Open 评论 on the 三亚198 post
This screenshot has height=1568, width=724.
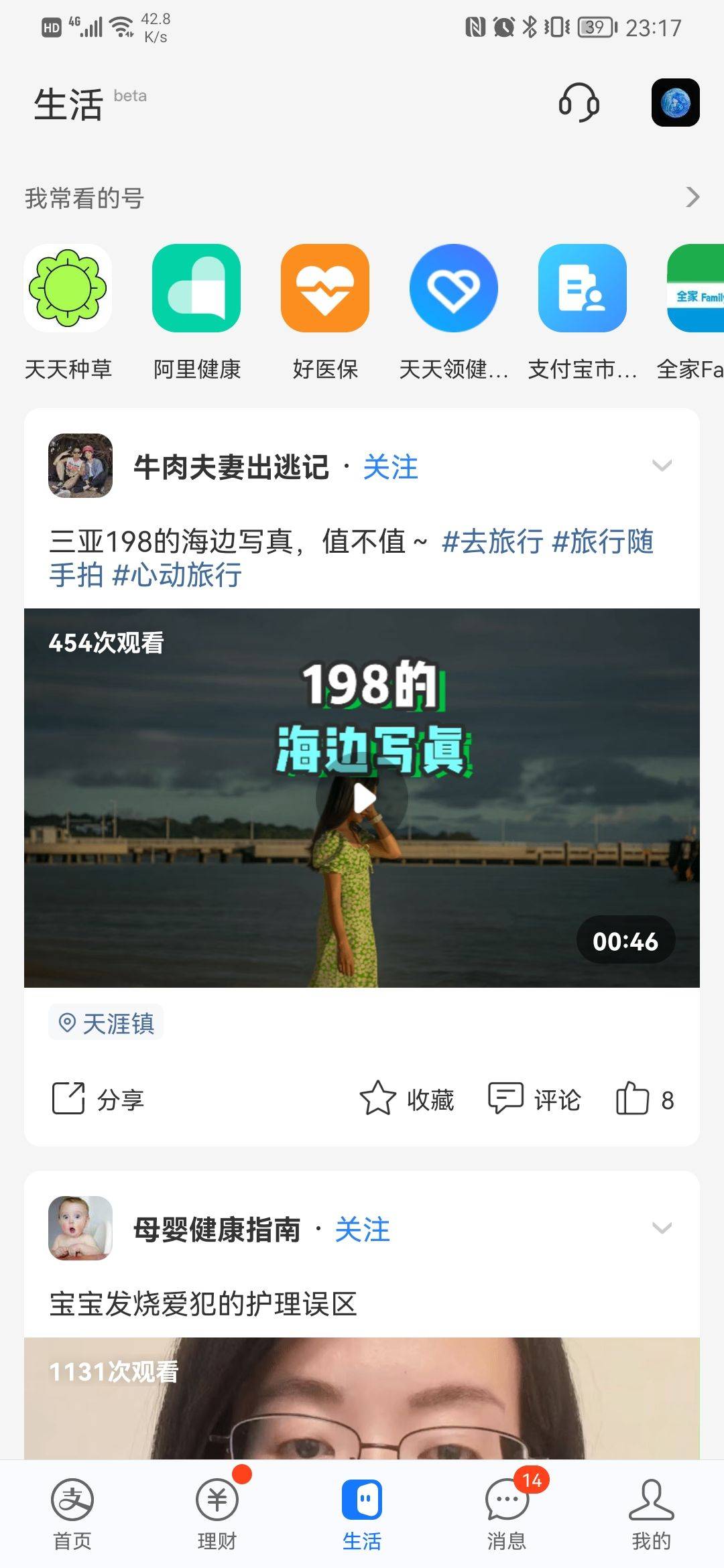[x=534, y=1100]
